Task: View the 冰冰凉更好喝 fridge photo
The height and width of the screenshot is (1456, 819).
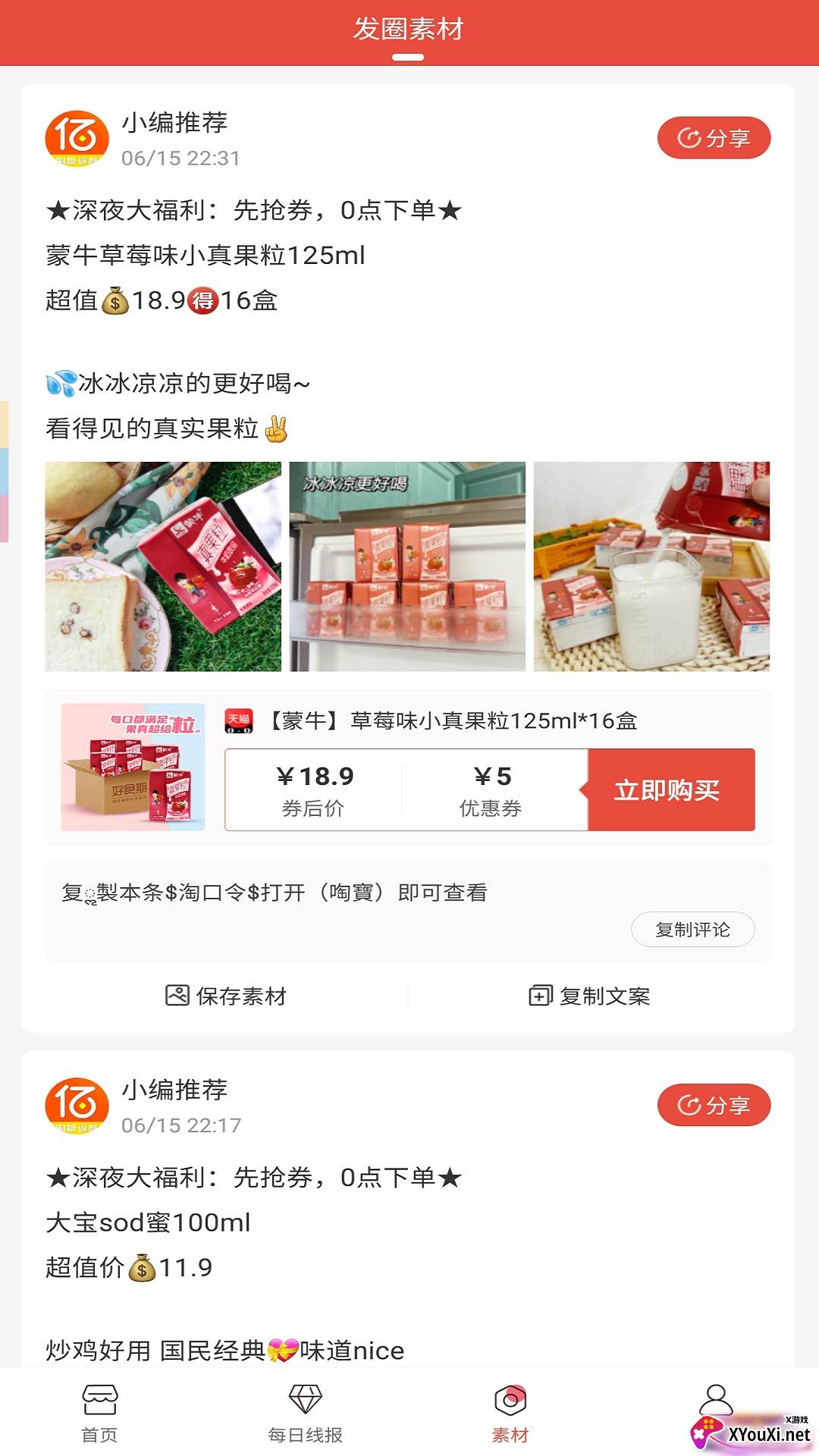Action: (407, 566)
